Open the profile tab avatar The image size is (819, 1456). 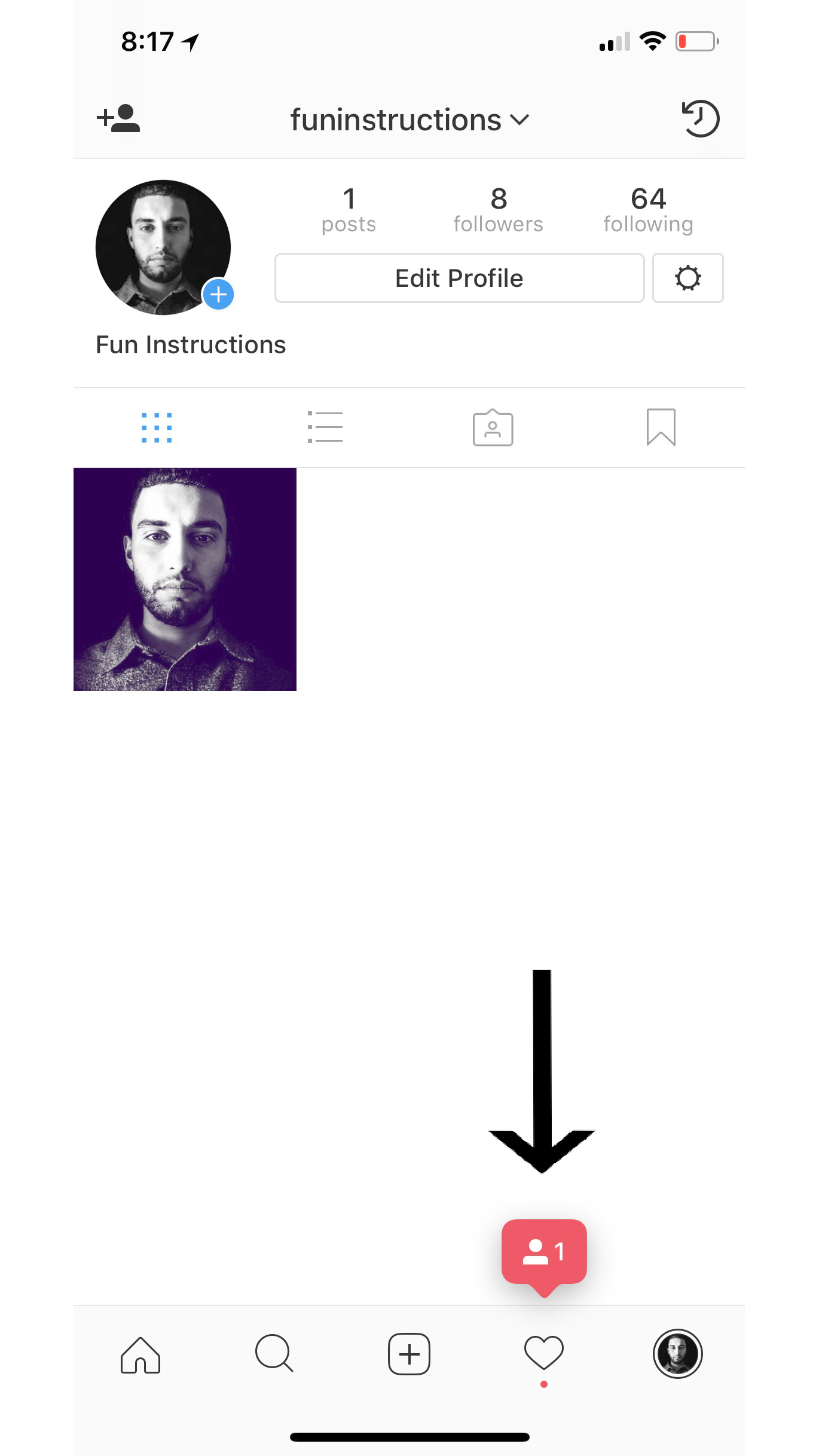click(677, 1354)
